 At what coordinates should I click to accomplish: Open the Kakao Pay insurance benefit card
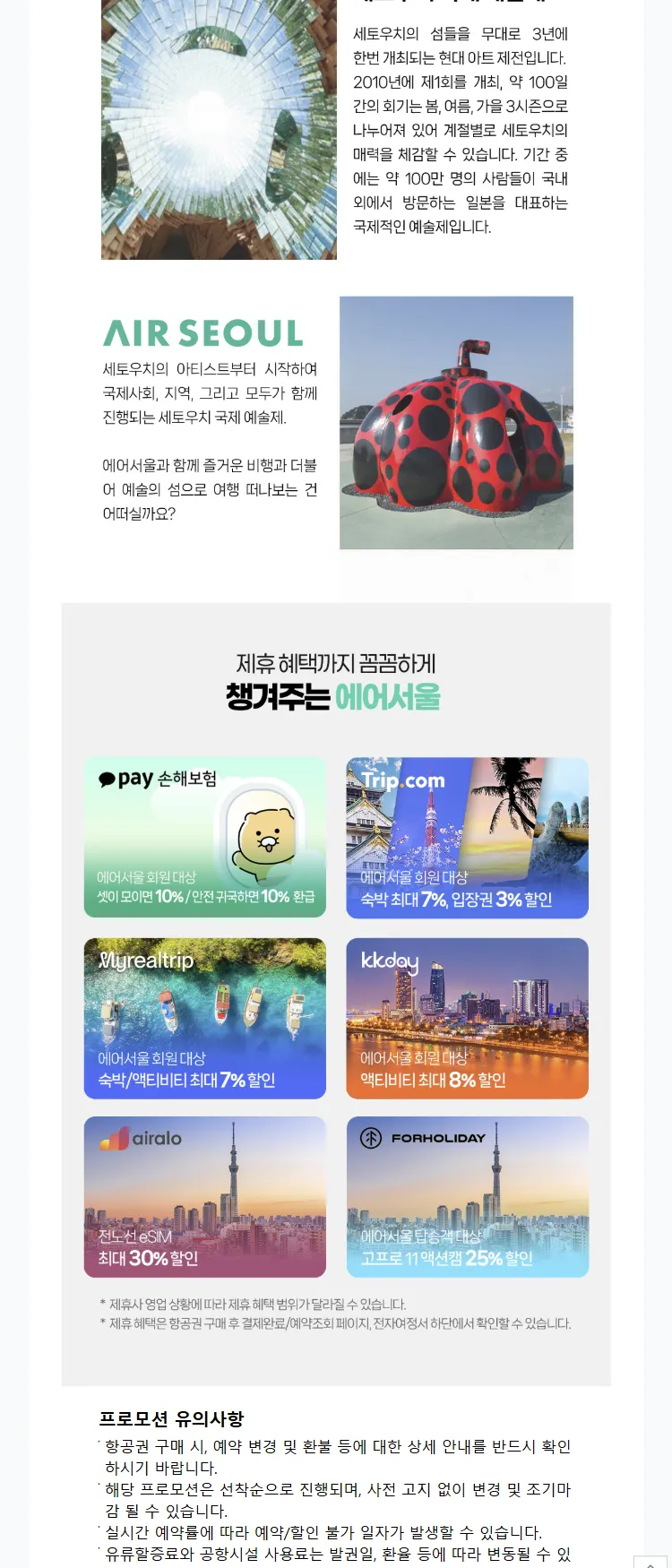click(x=205, y=837)
